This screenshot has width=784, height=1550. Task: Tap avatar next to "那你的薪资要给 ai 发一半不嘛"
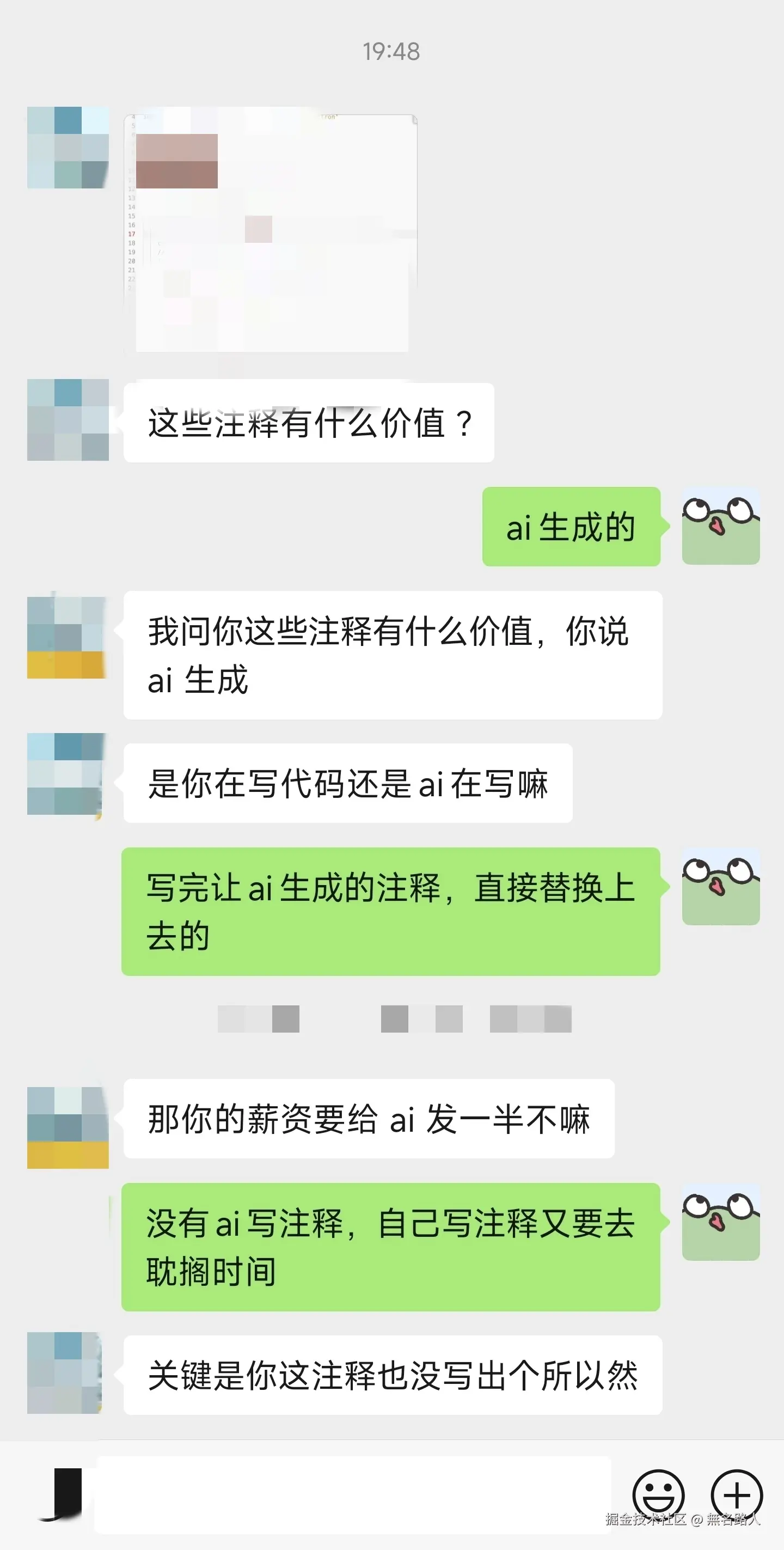[x=68, y=1127]
